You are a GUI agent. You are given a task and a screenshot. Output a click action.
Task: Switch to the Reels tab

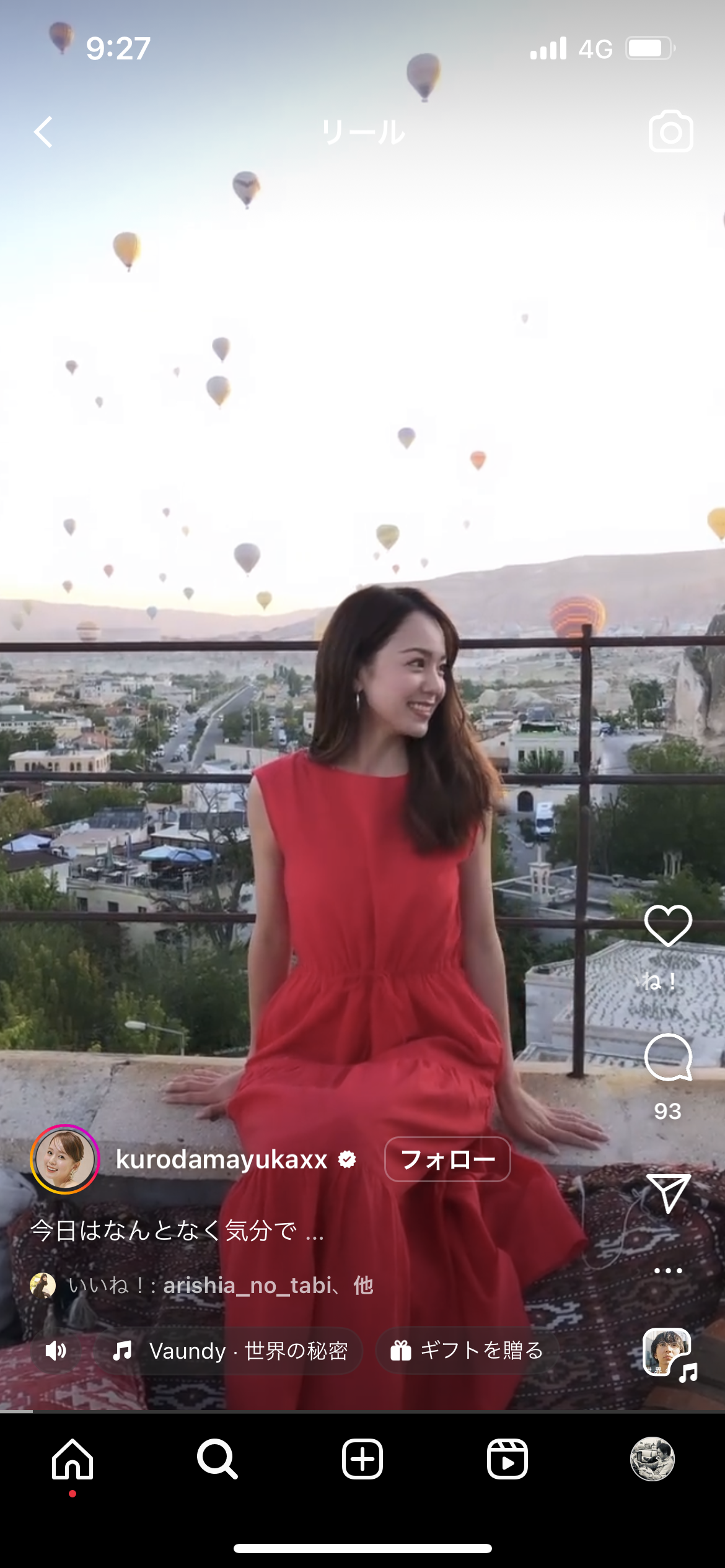507,1459
